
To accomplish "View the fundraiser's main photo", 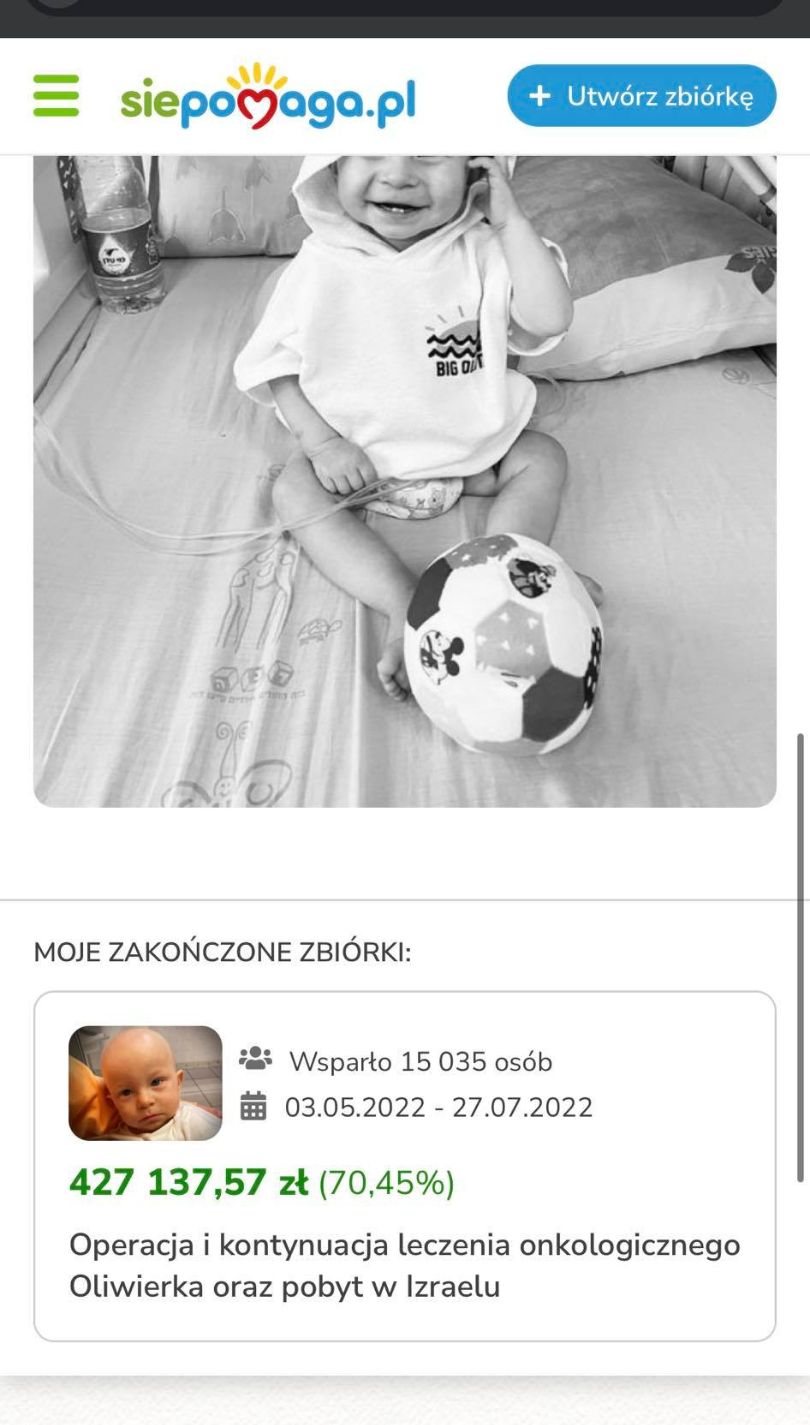I will (x=404, y=480).
